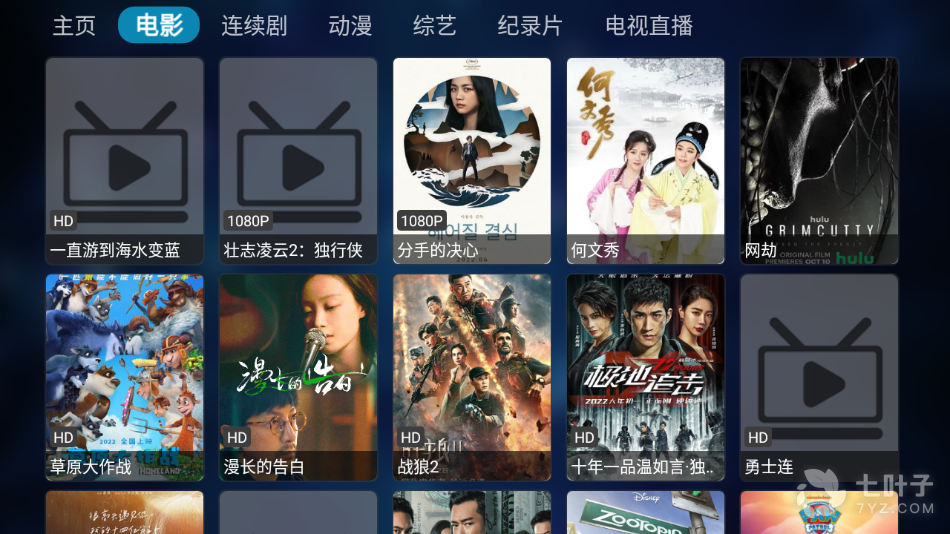The height and width of the screenshot is (534, 950).
Task: Open the movie 十年一品温如言
Action: coord(646,377)
